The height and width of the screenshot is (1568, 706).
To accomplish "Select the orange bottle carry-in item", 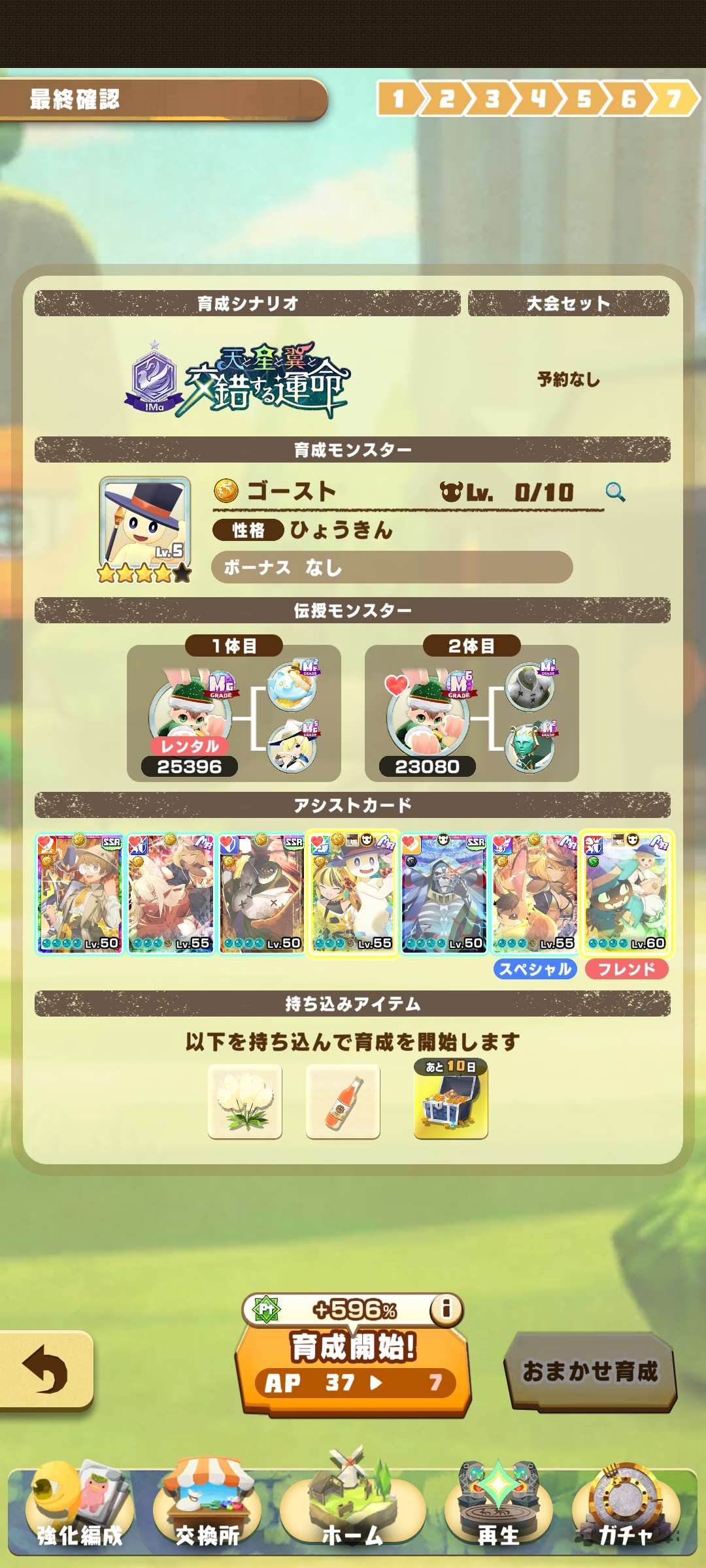I will pyautogui.click(x=343, y=1102).
